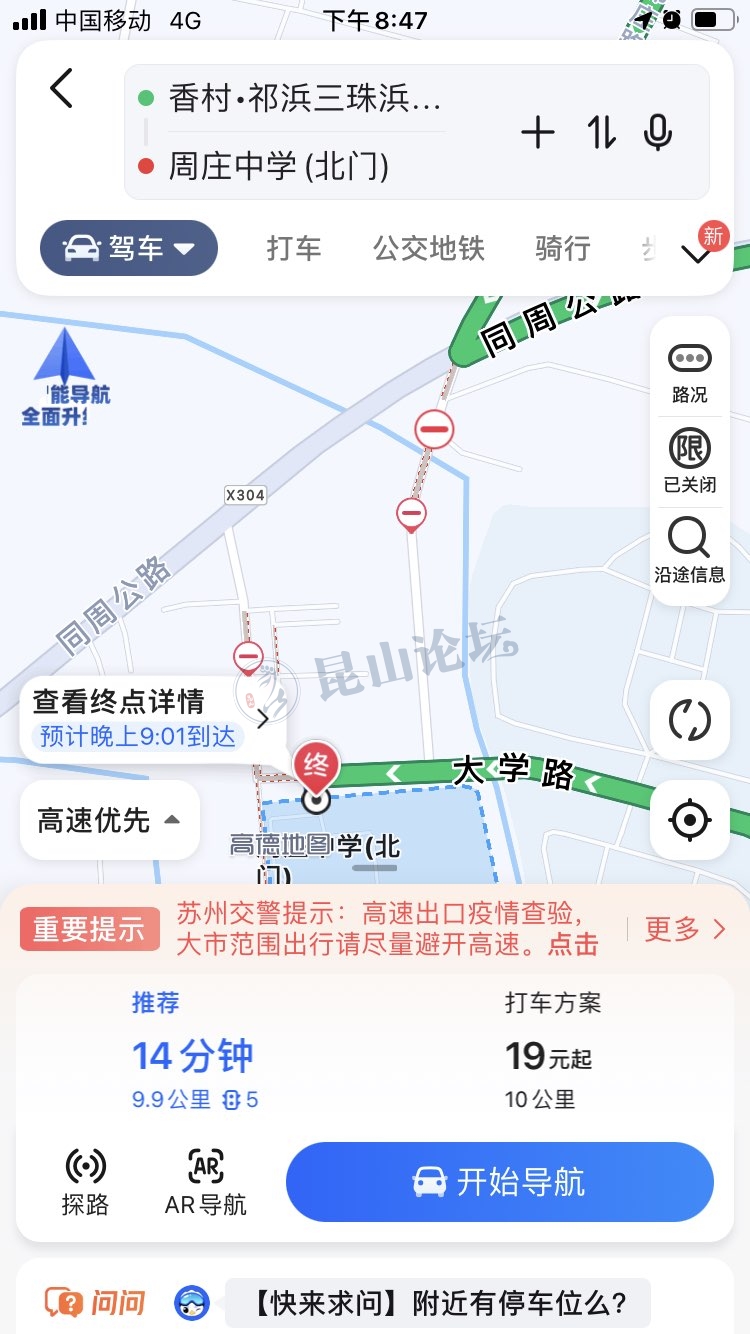The image size is (750, 1334).
Task: Open the 限行 restriction setting
Action: [689, 460]
